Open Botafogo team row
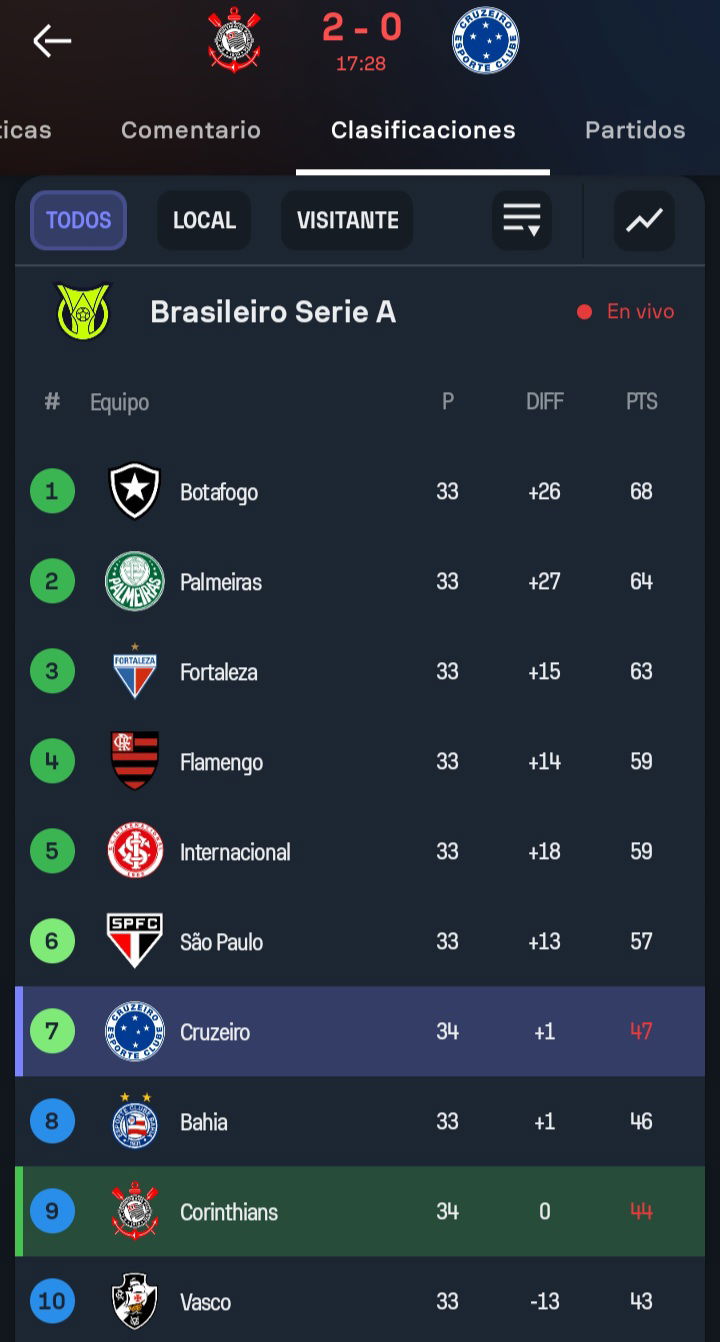This screenshot has width=720, height=1342. point(360,491)
